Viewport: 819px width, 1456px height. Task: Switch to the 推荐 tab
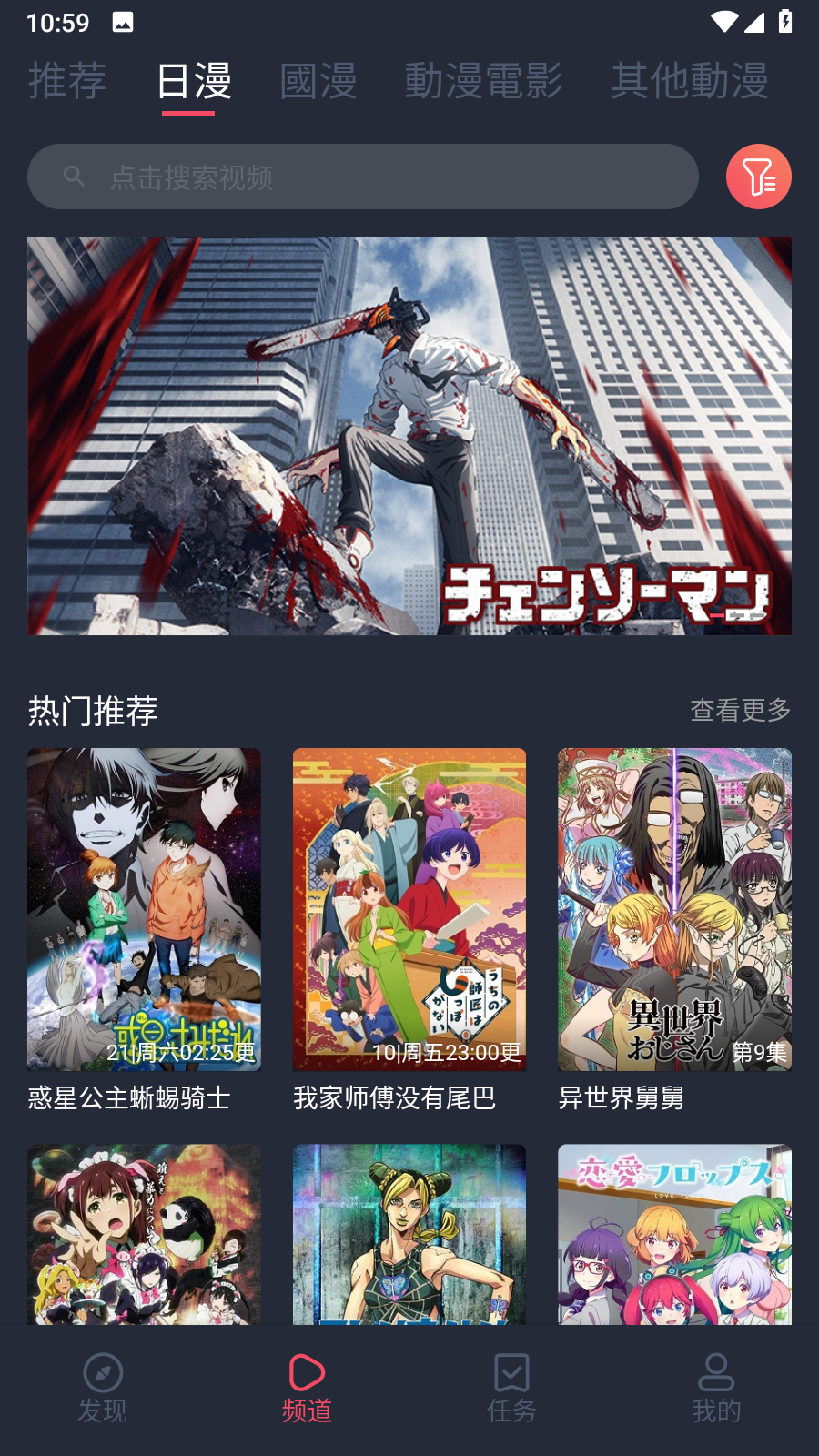pyautogui.click(x=67, y=82)
